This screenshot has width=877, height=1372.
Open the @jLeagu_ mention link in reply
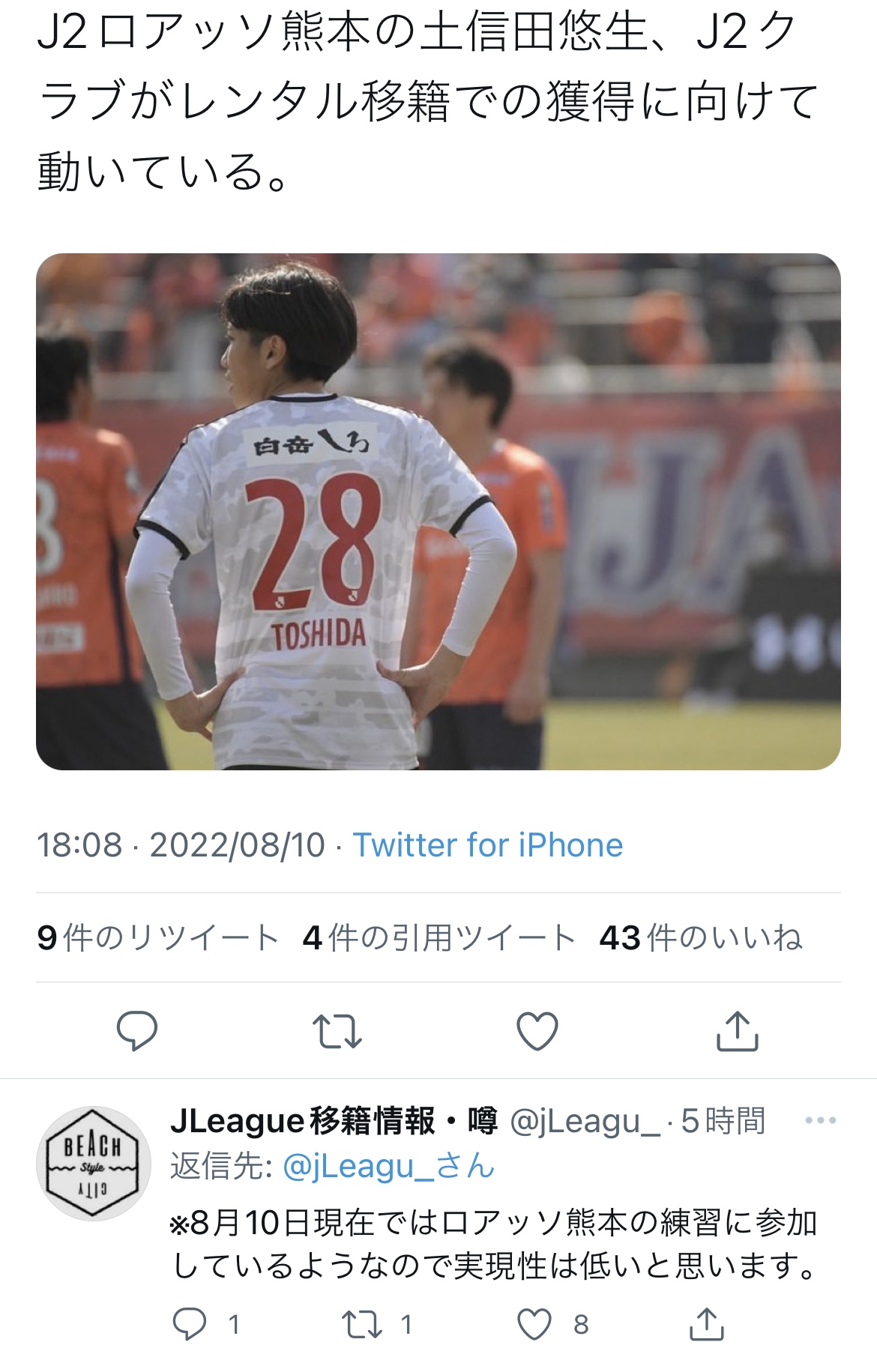pos(388,1166)
